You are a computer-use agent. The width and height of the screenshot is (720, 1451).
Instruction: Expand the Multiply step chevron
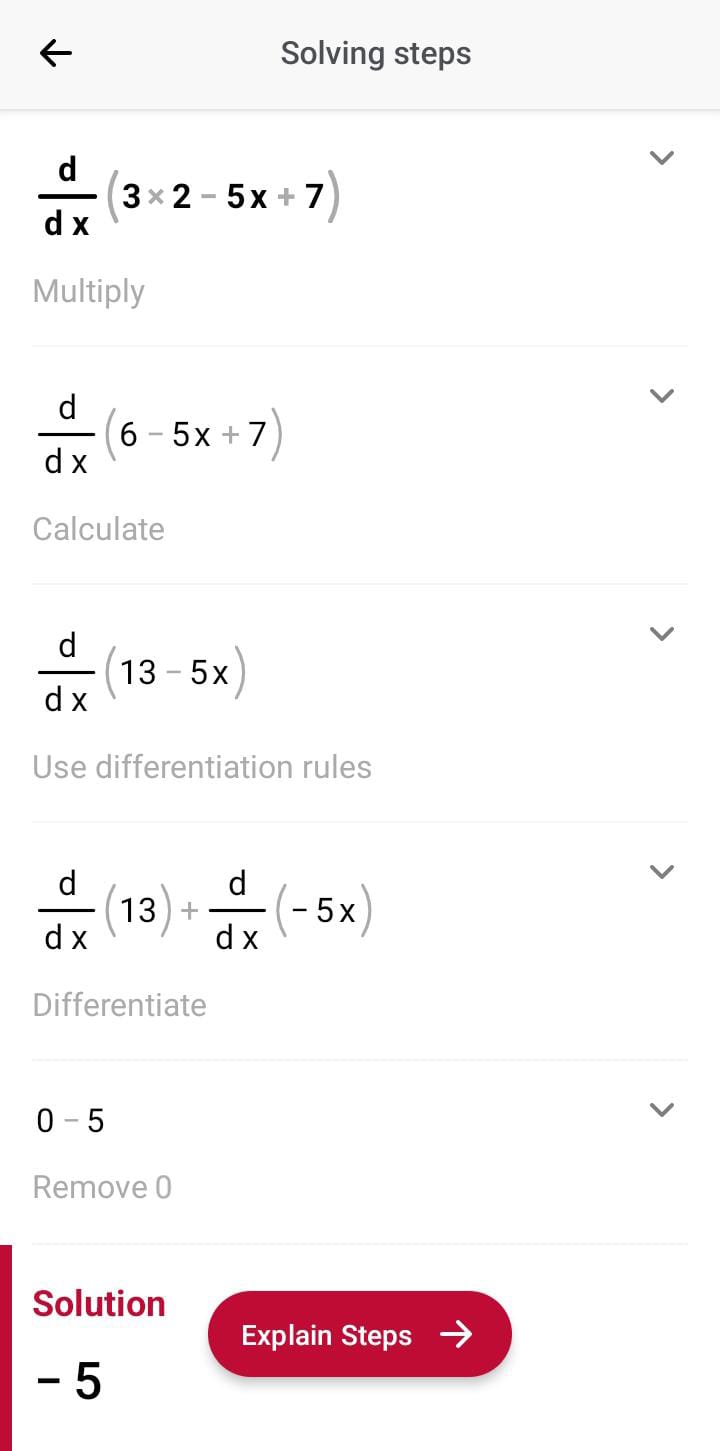[x=661, y=158]
